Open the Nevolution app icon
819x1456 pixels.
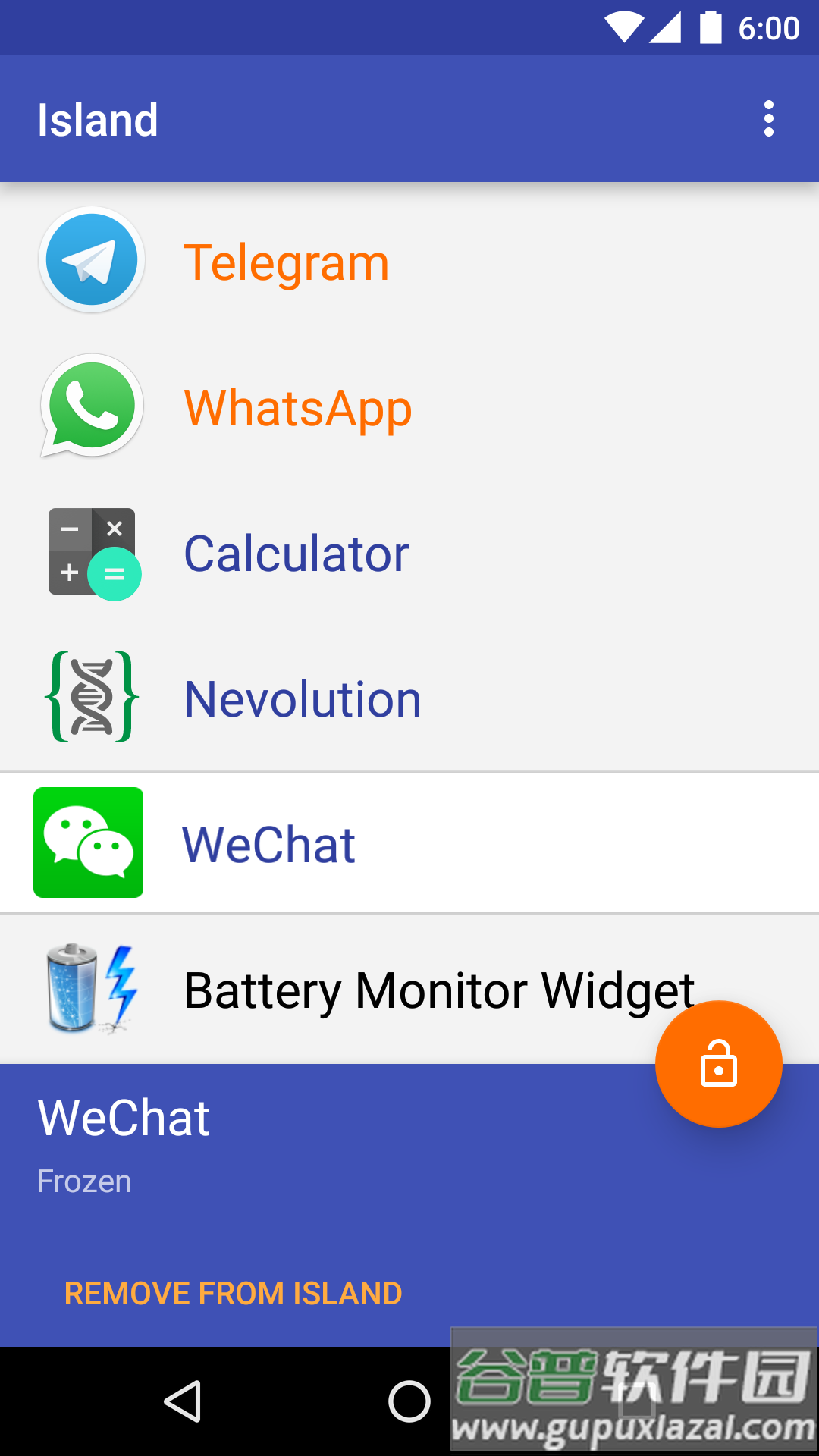tap(91, 696)
